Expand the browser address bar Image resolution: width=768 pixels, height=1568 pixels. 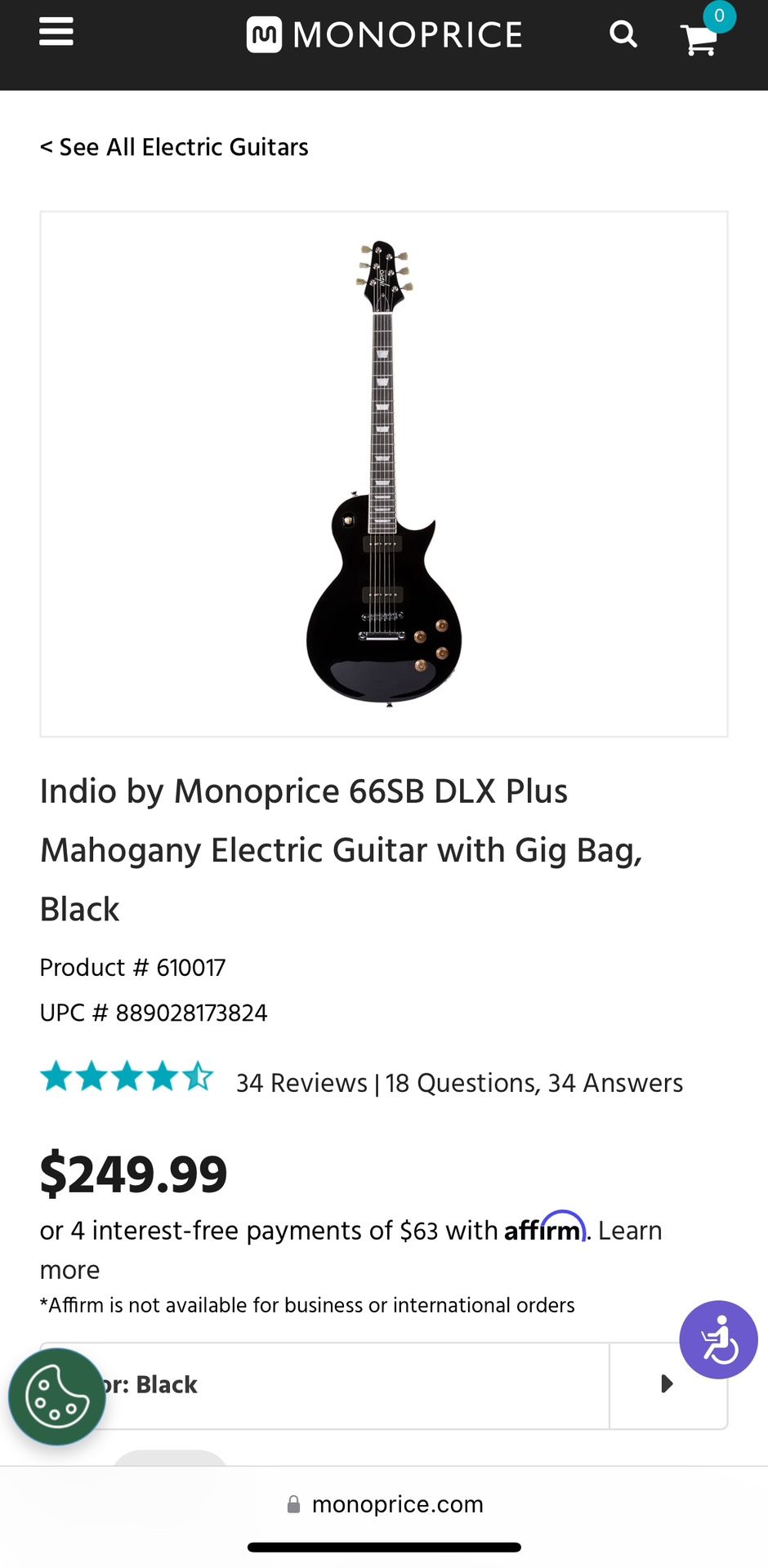384,1505
